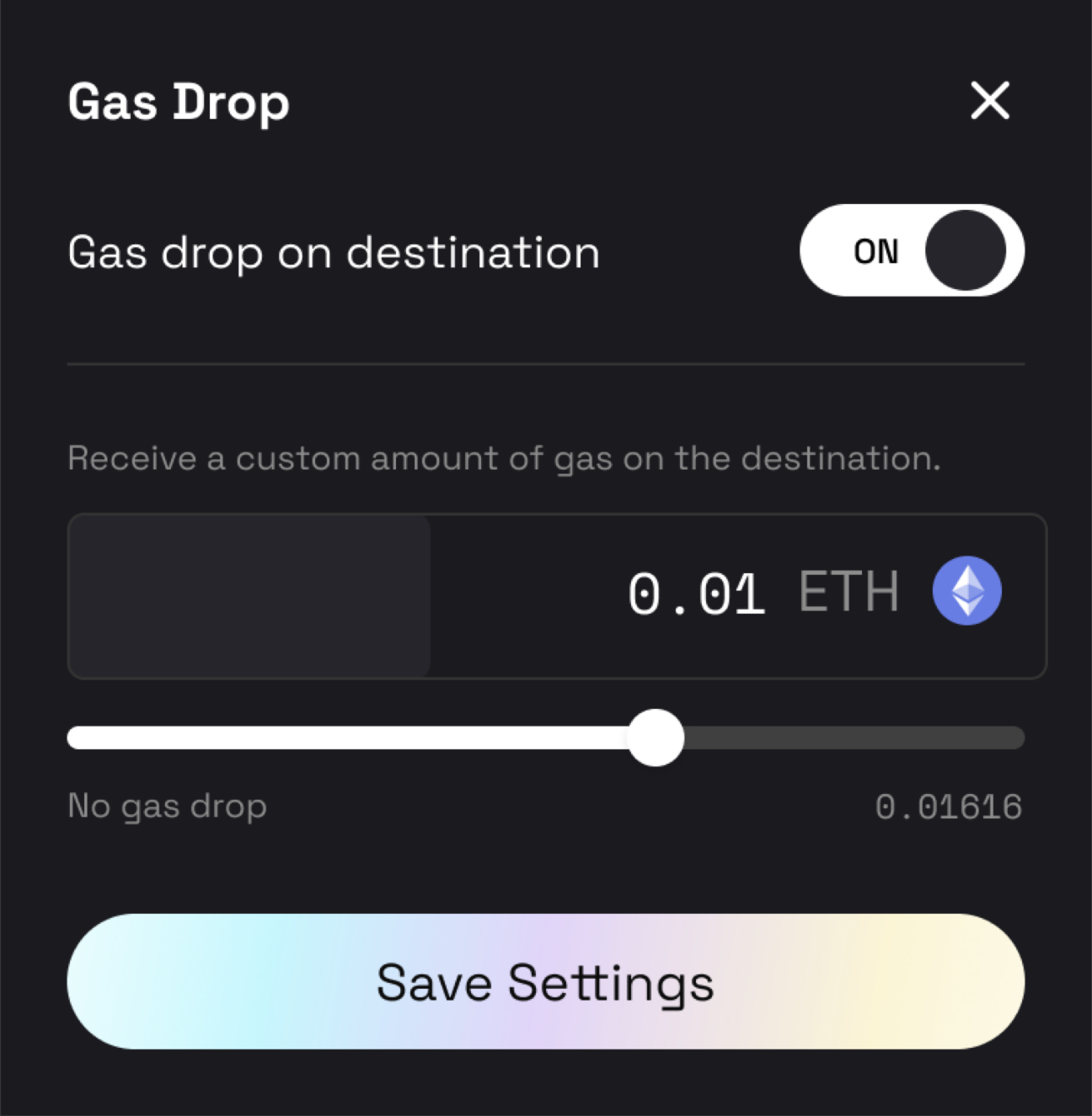
Task: Close the Gas Drop dialog
Action: click(989, 101)
